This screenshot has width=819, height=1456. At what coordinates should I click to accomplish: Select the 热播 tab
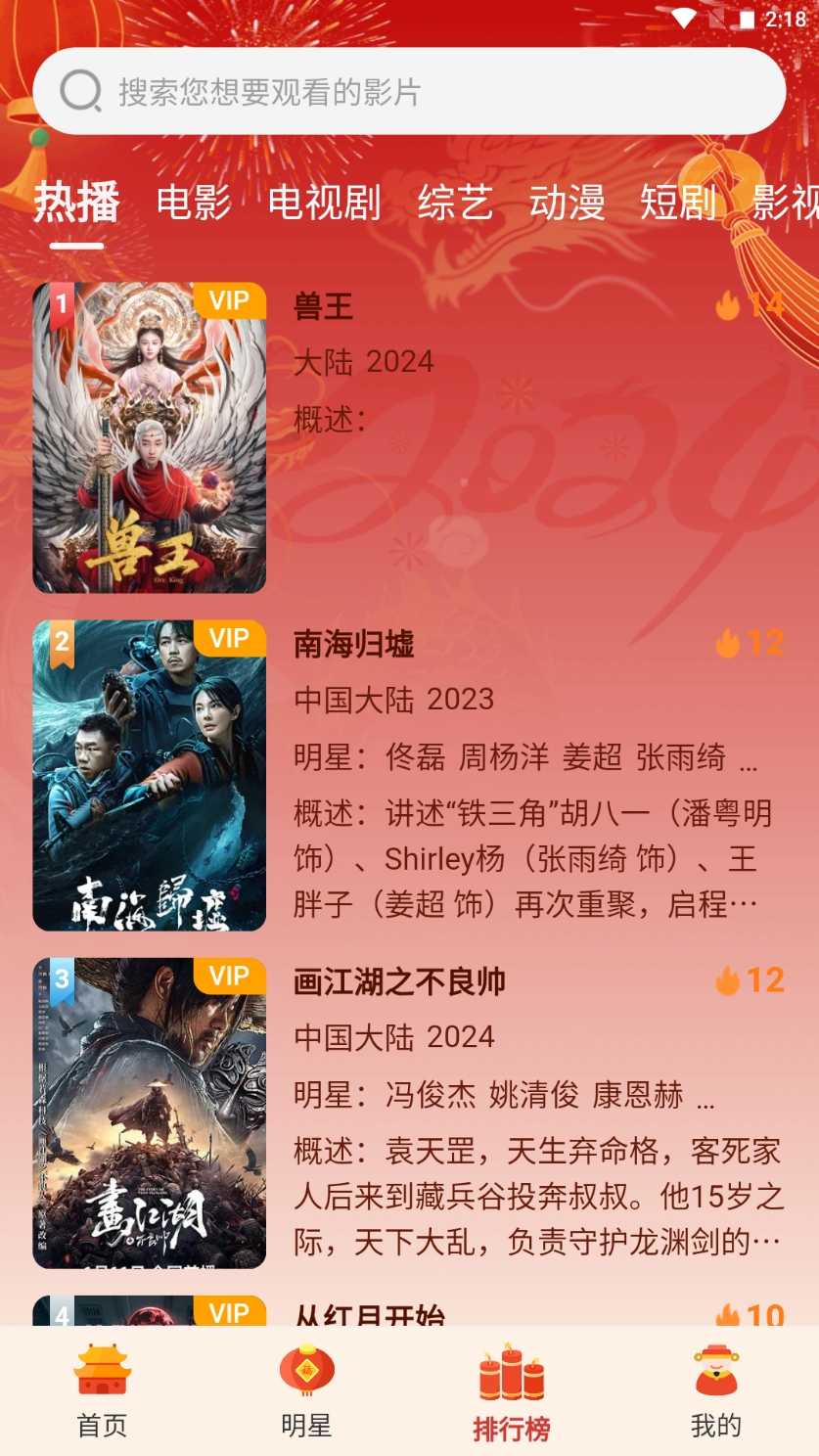pyautogui.click(x=76, y=203)
